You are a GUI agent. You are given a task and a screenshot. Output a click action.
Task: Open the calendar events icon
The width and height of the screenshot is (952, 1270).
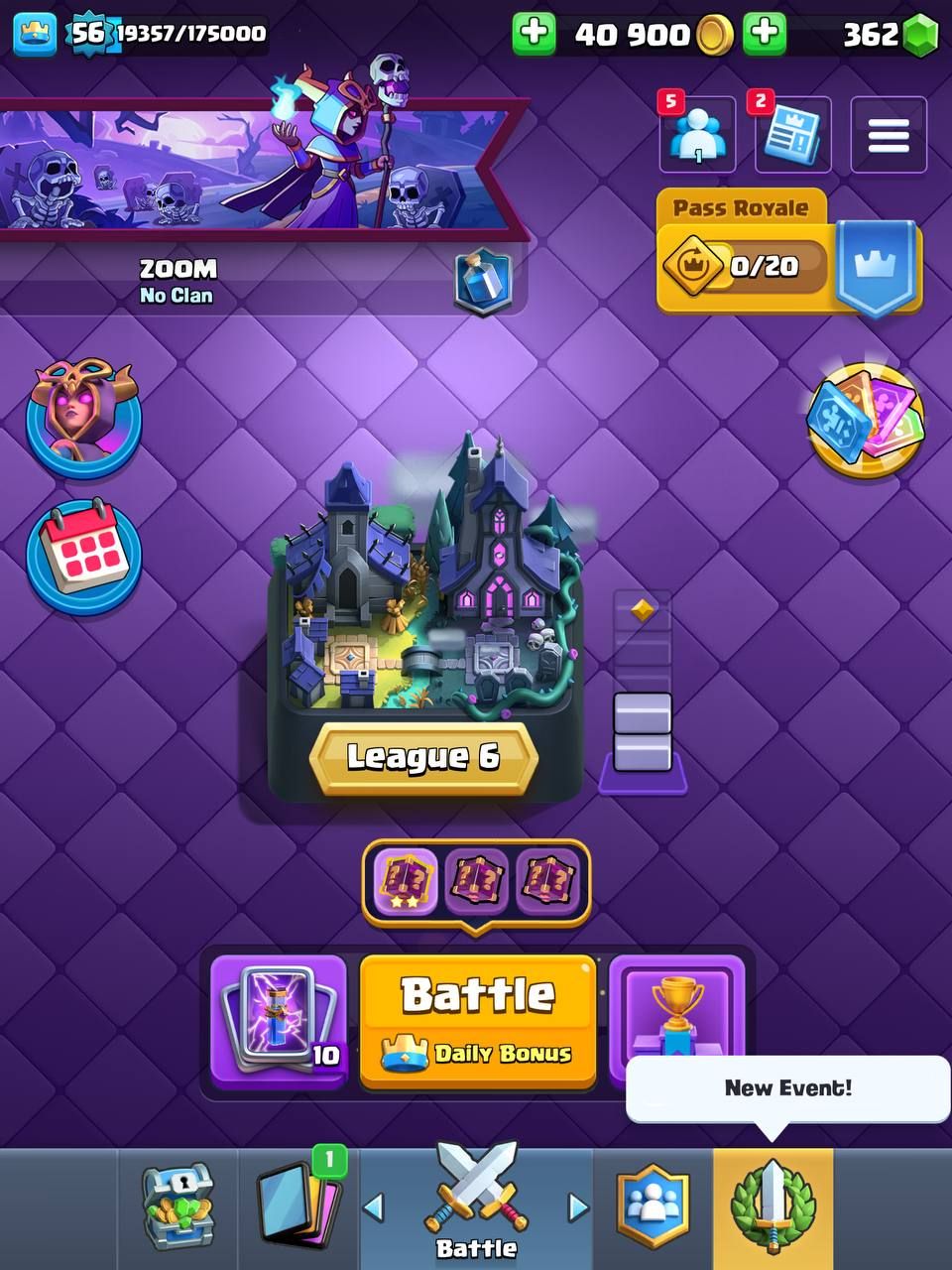(x=84, y=558)
